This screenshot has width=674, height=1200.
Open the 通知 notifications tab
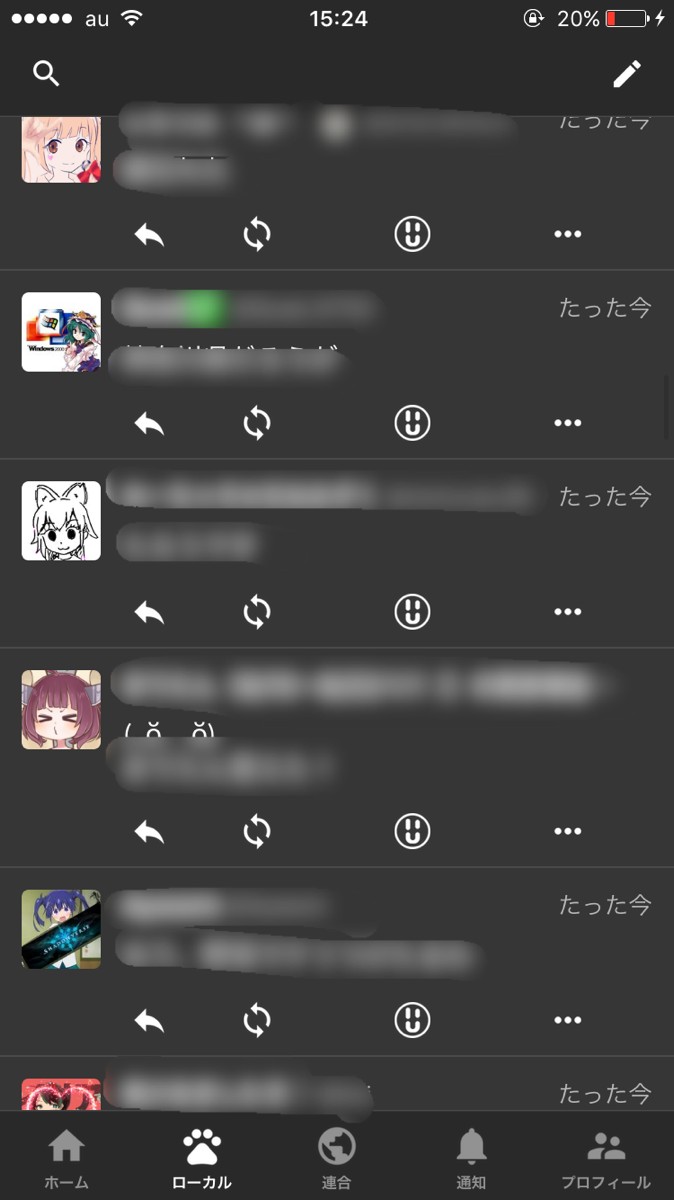471,1158
